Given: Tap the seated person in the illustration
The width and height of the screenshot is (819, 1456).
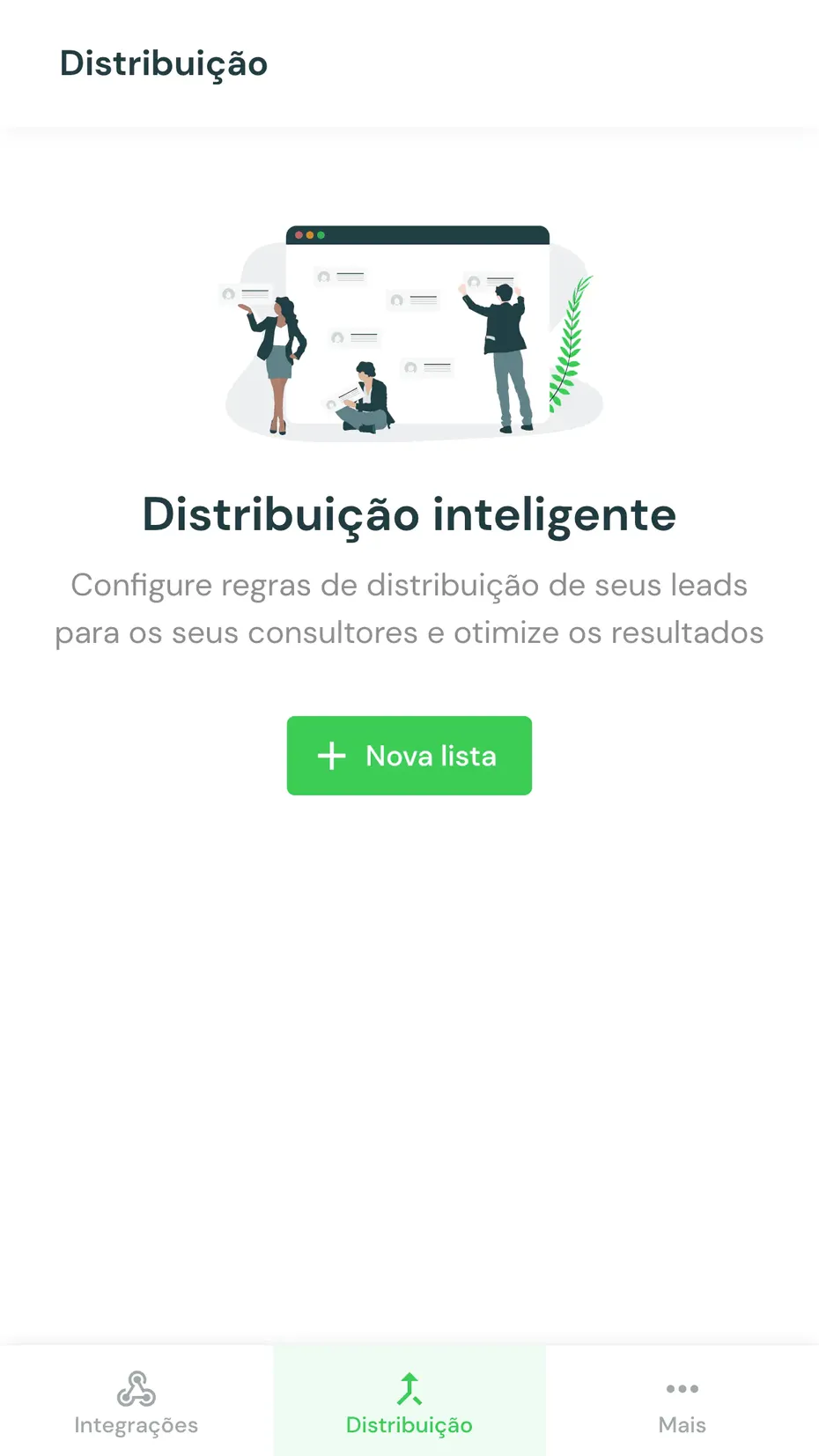Looking at the screenshot, I should 363,396.
